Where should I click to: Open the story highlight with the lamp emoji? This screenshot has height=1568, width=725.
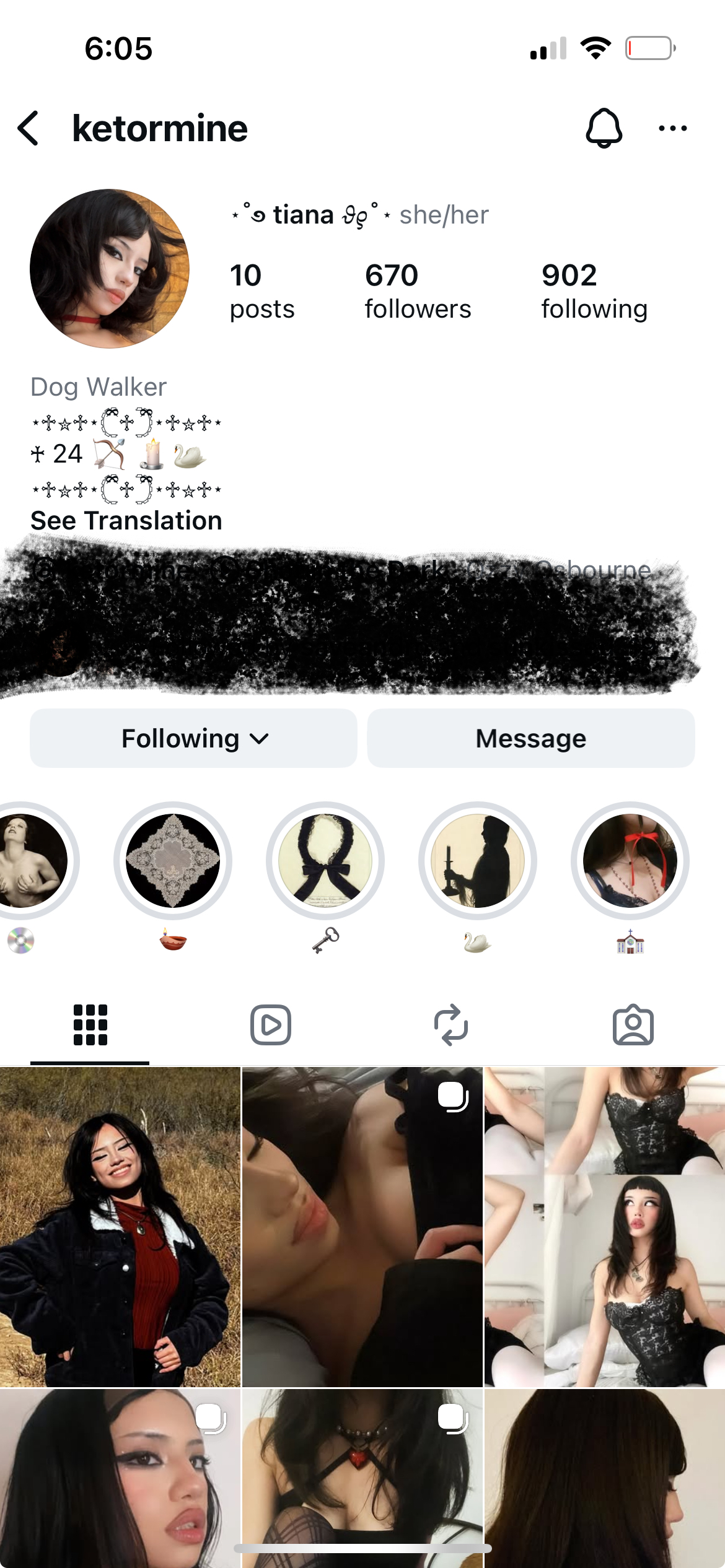point(173,861)
